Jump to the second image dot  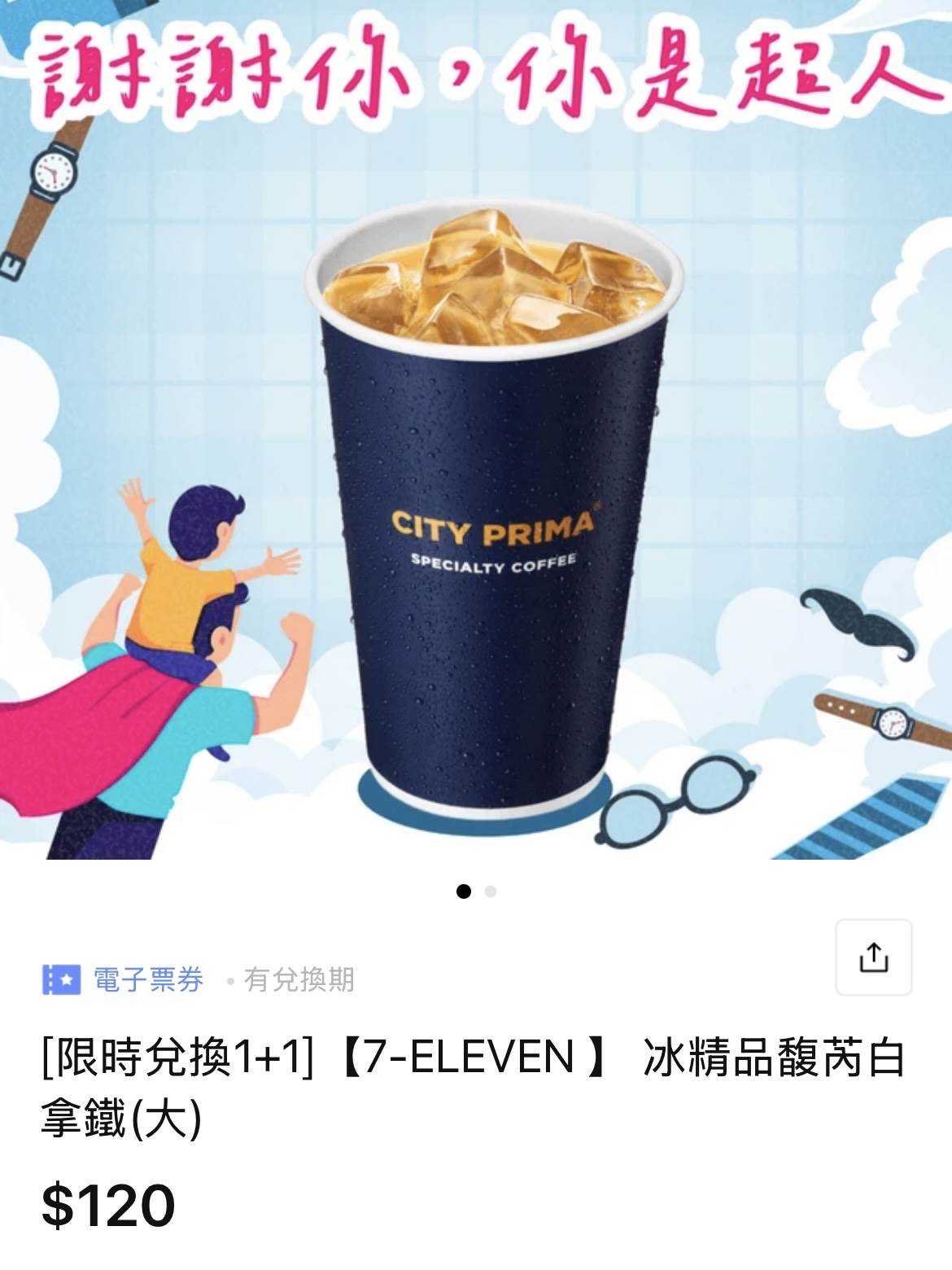[x=491, y=891]
